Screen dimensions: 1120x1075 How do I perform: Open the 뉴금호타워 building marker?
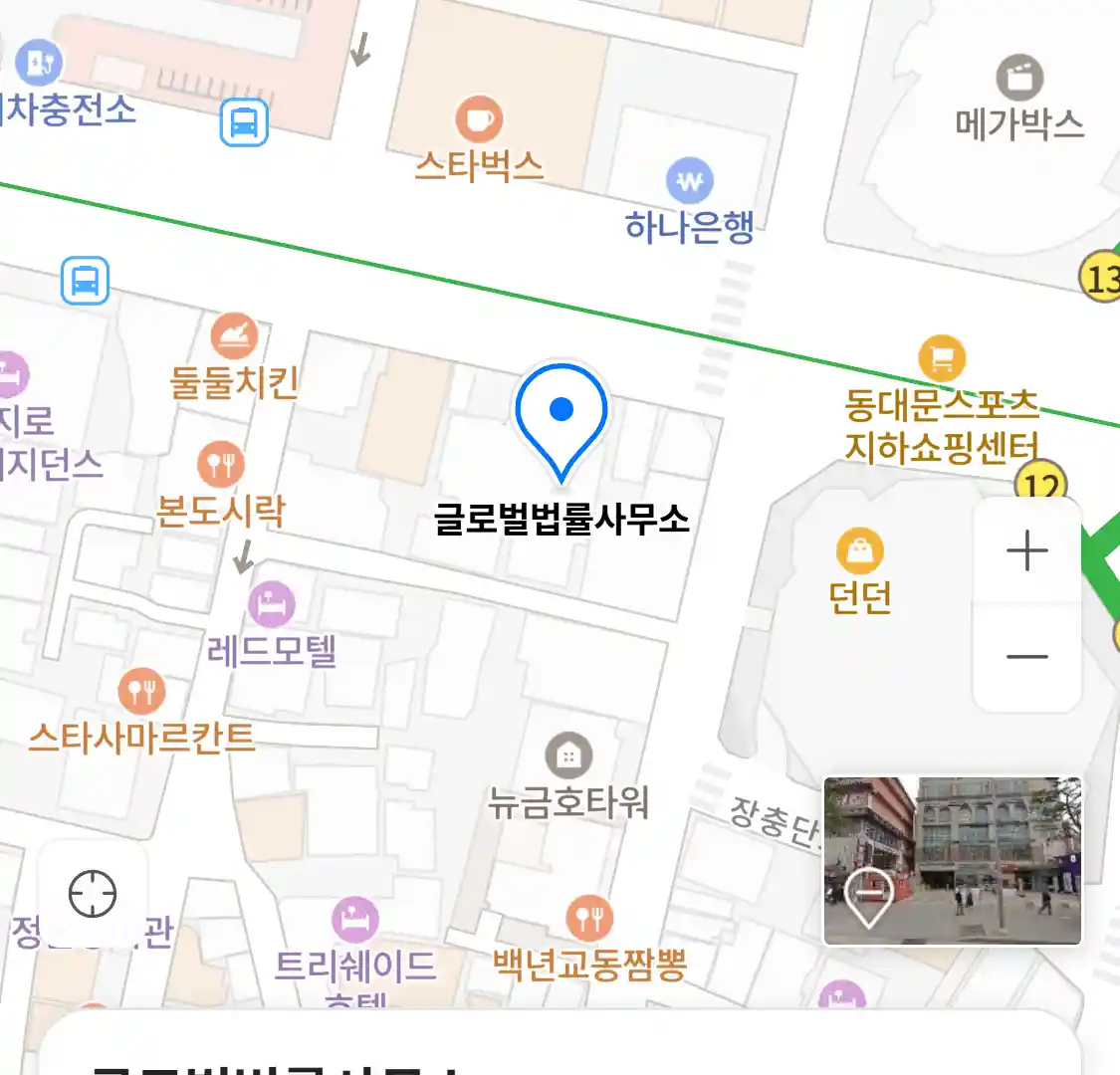[x=568, y=756]
